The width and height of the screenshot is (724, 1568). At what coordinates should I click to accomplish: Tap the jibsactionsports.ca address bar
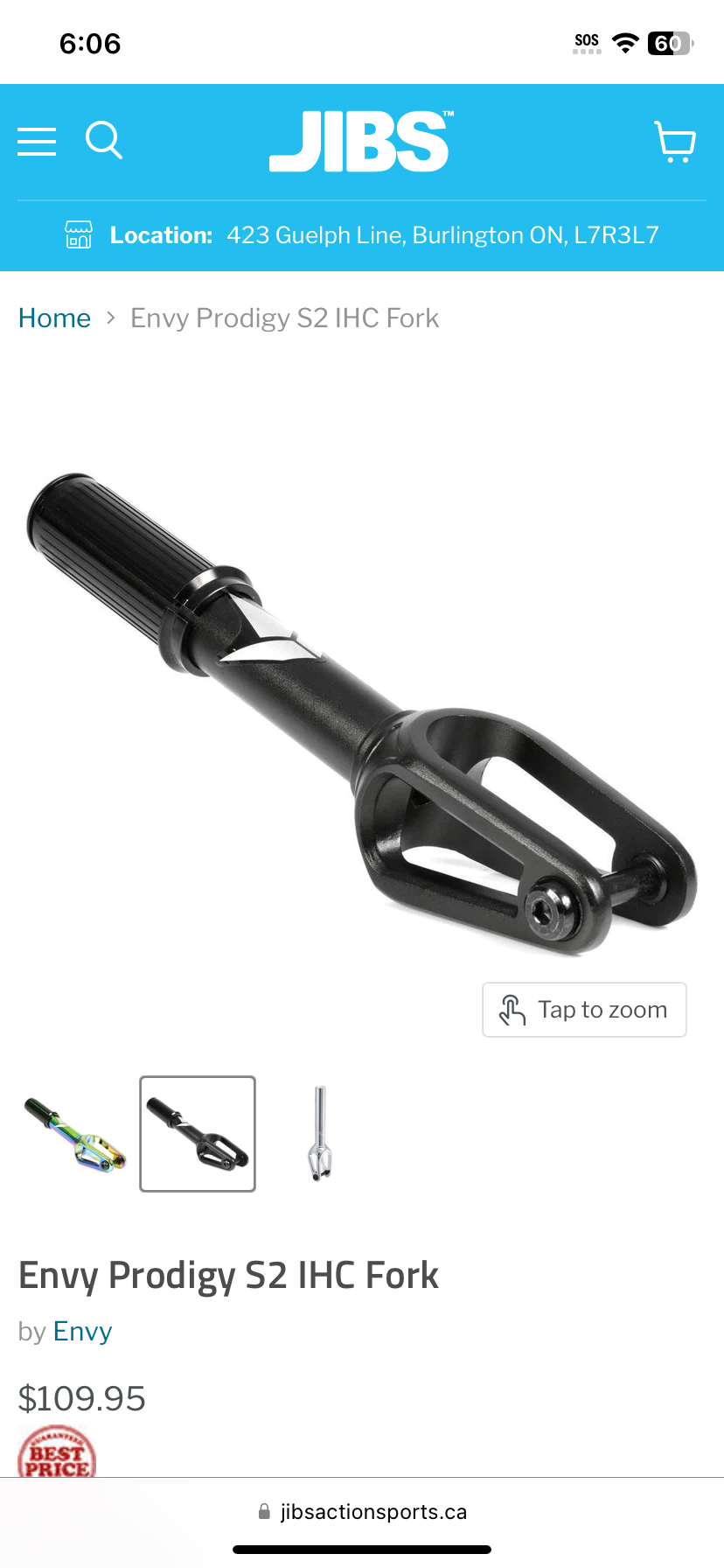pyautogui.click(x=362, y=1512)
